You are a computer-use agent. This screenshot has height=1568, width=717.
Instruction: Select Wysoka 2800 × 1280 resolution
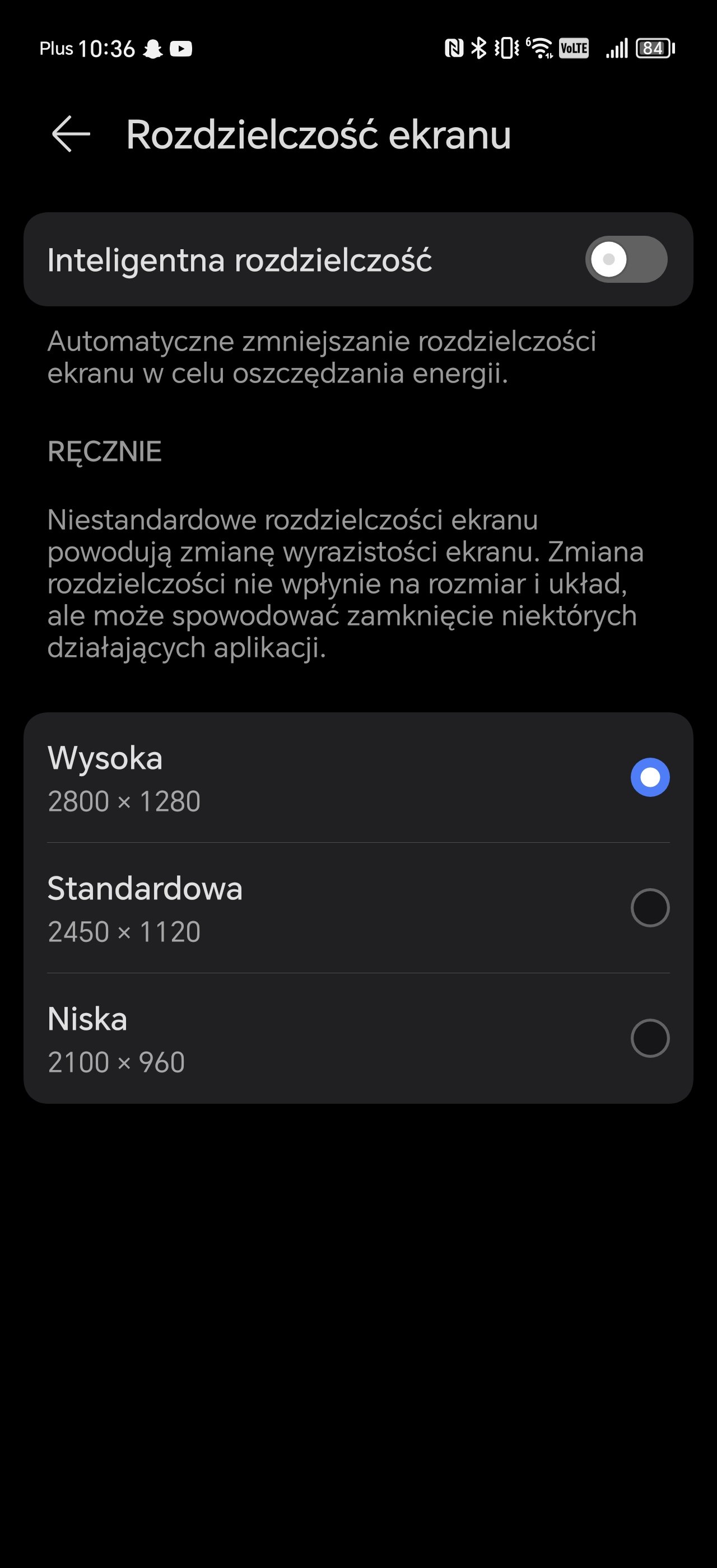[358, 777]
